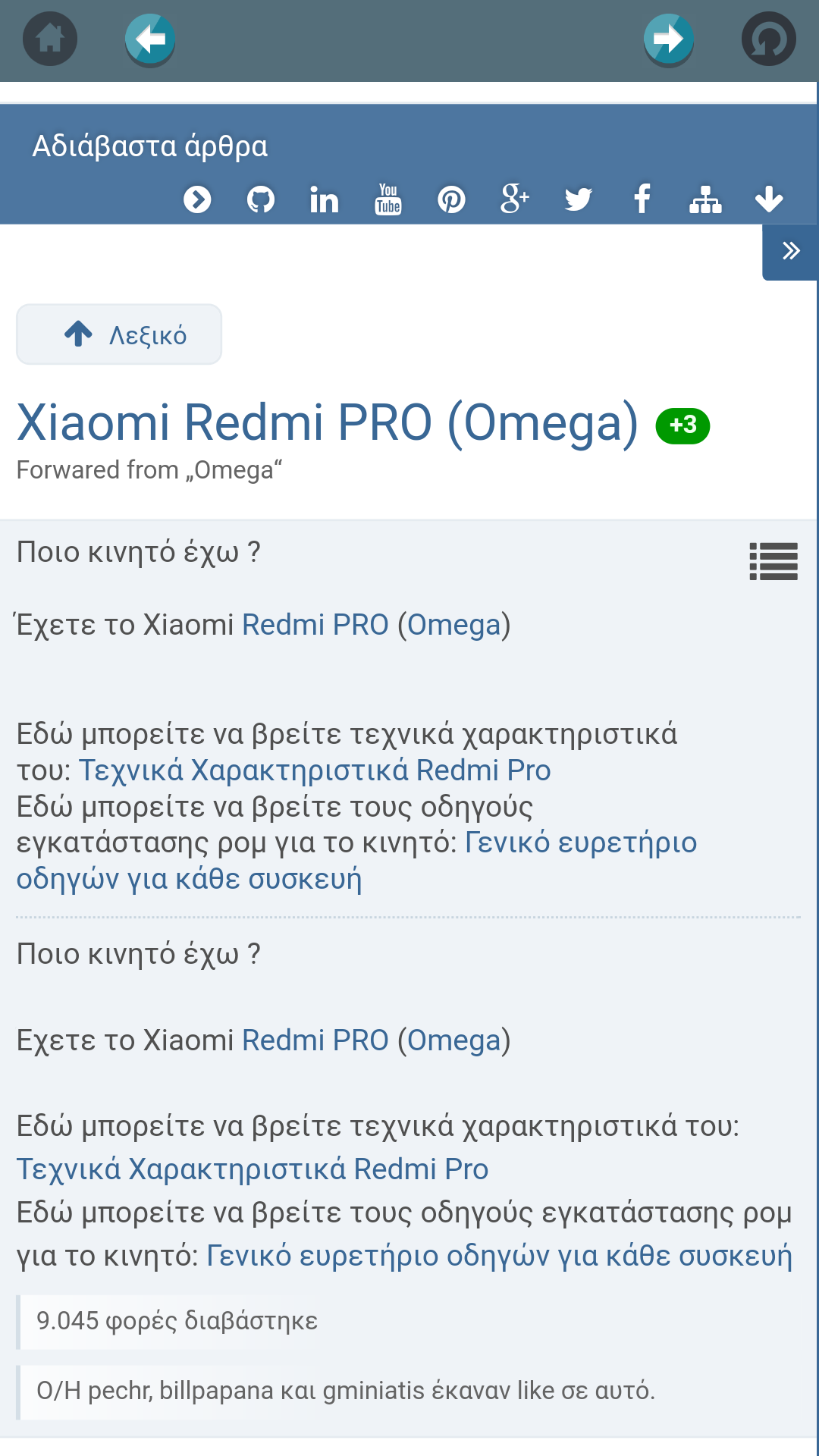Open the LinkedIn icon link
The image size is (819, 1456).
point(324,199)
